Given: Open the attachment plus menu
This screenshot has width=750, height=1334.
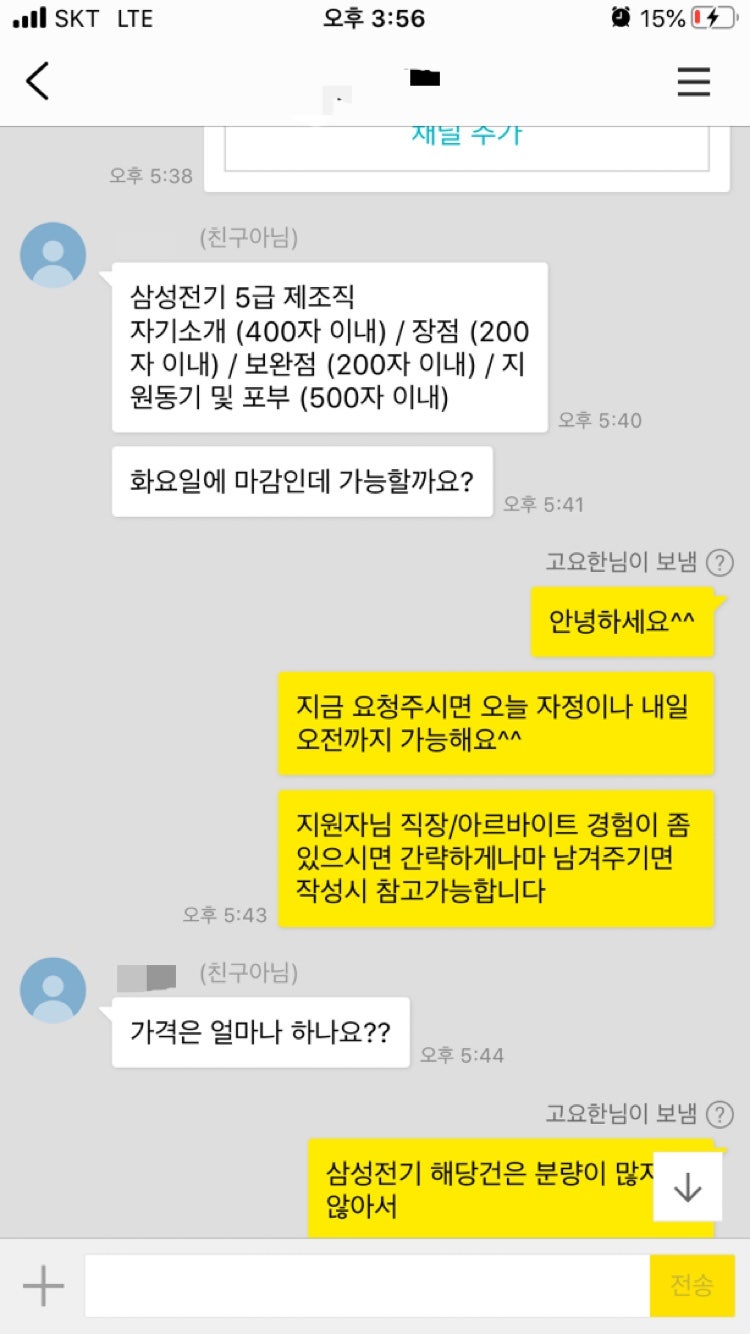Looking at the screenshot, I should click(43, 1286).
